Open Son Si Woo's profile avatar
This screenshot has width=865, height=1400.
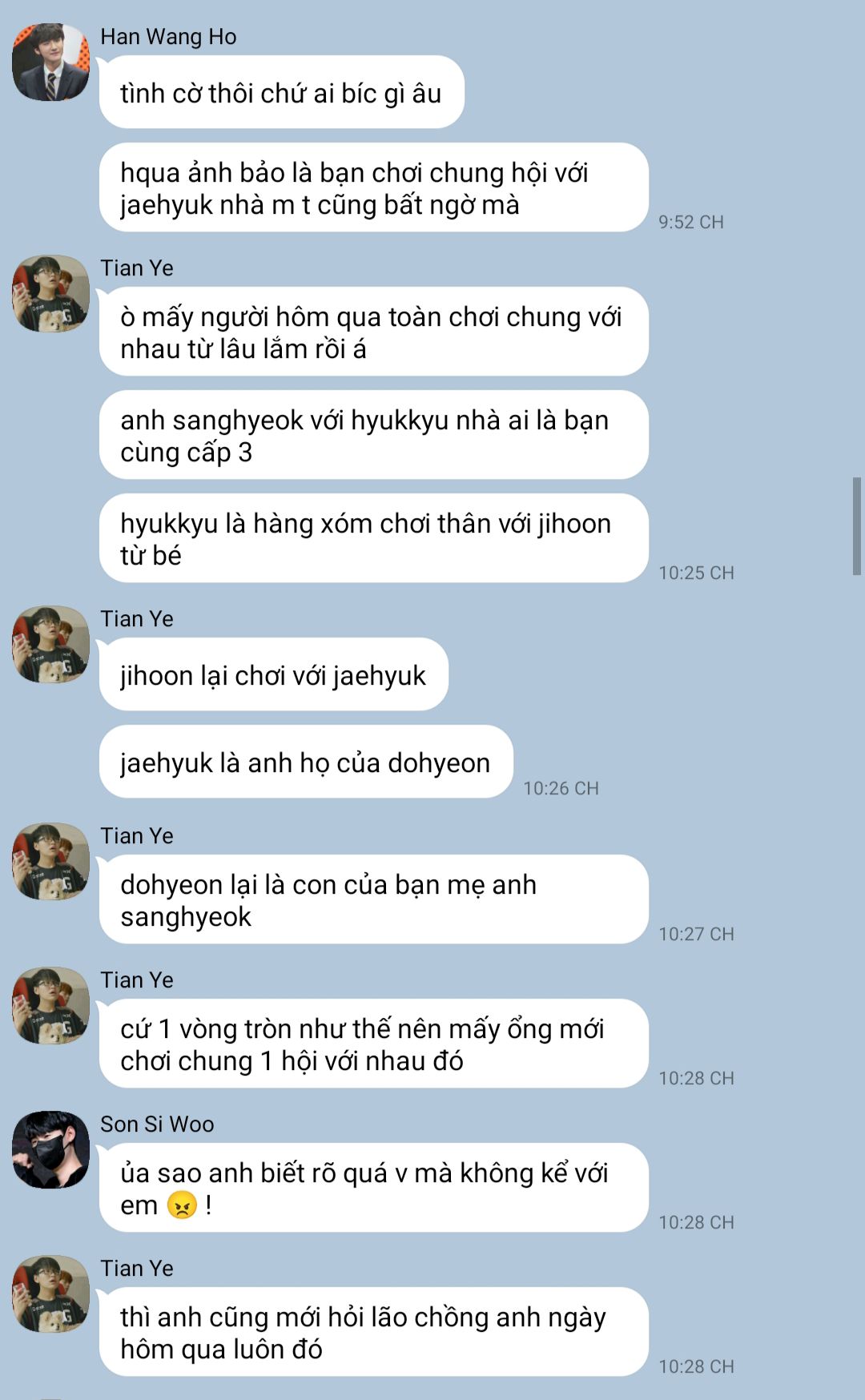pos(50,1149)
